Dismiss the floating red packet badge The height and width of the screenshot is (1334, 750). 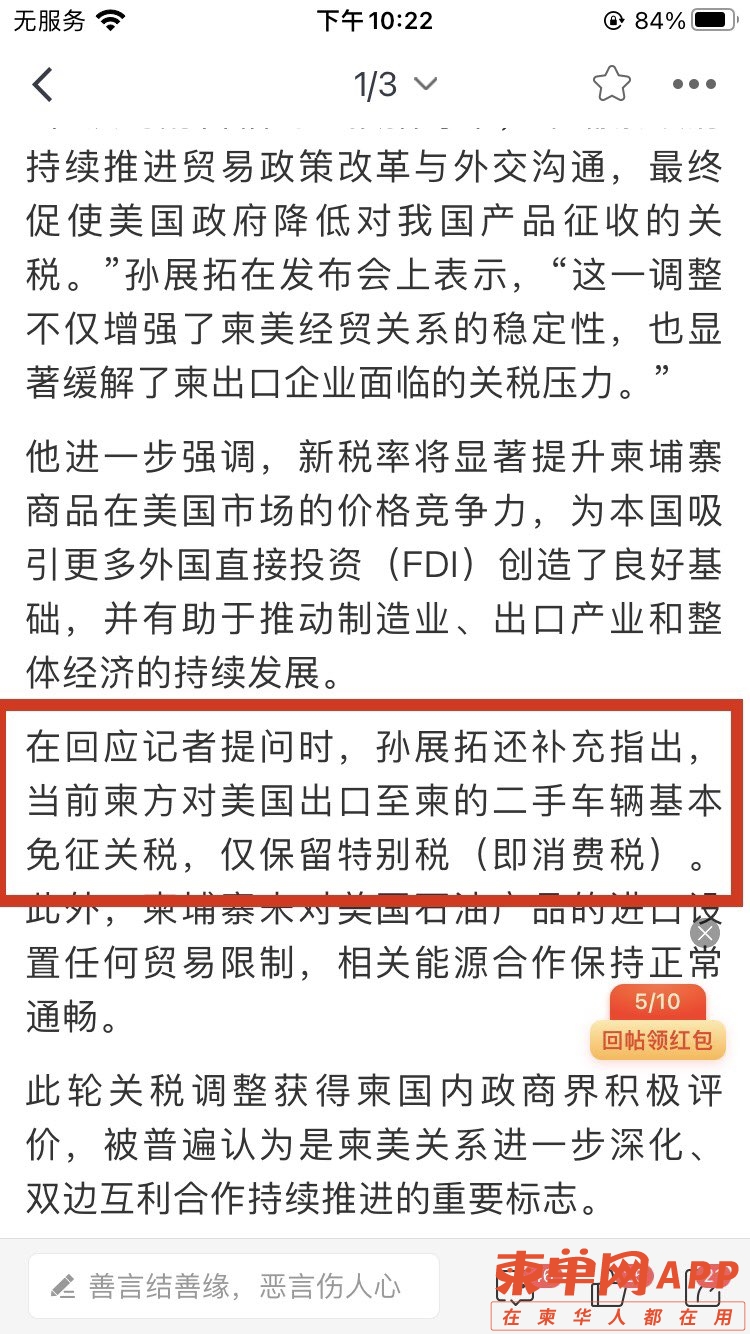pos(705,934)
